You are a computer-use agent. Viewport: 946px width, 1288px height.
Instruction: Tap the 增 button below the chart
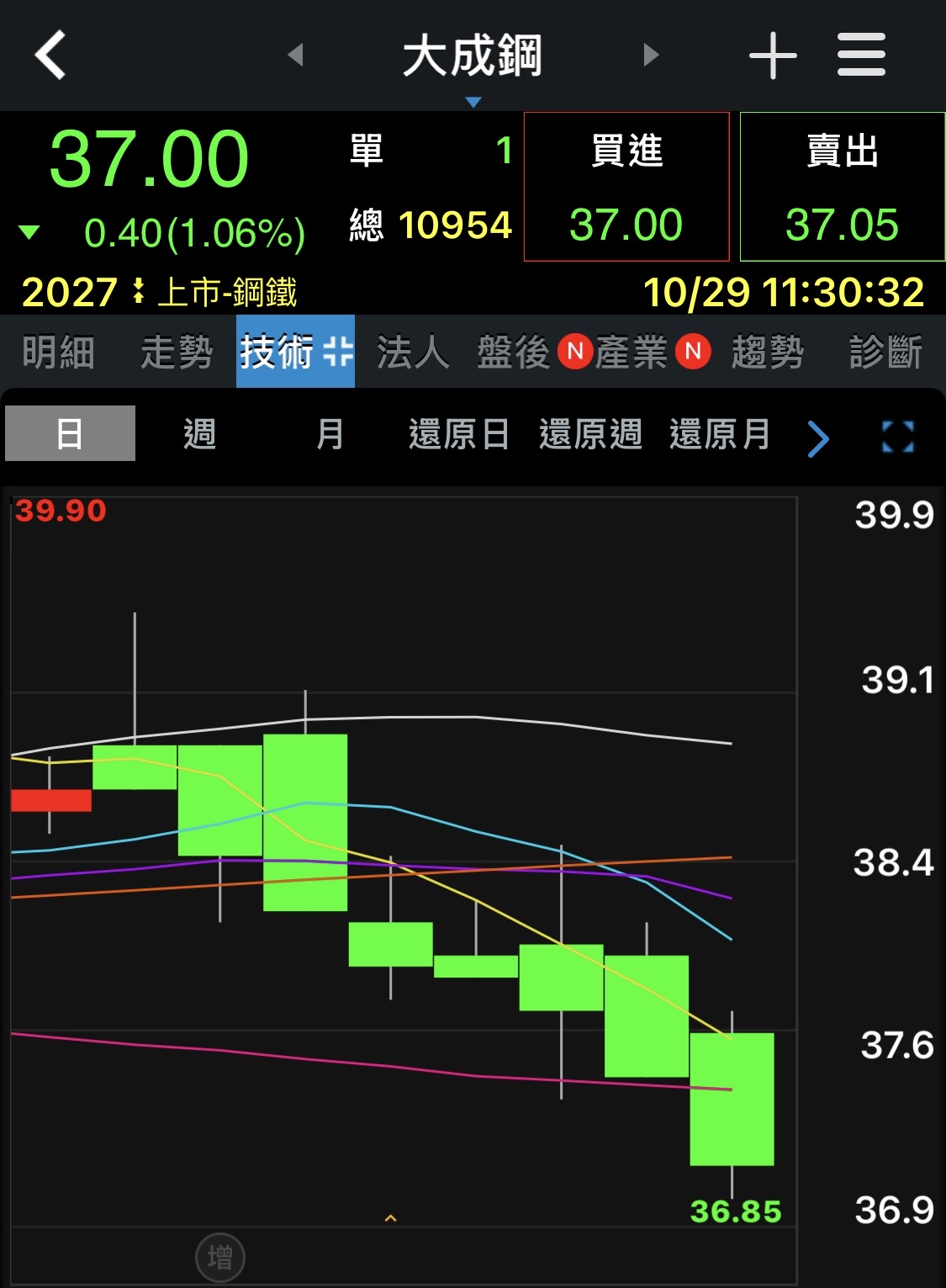pyautogui.click(x=220, y=1258)
